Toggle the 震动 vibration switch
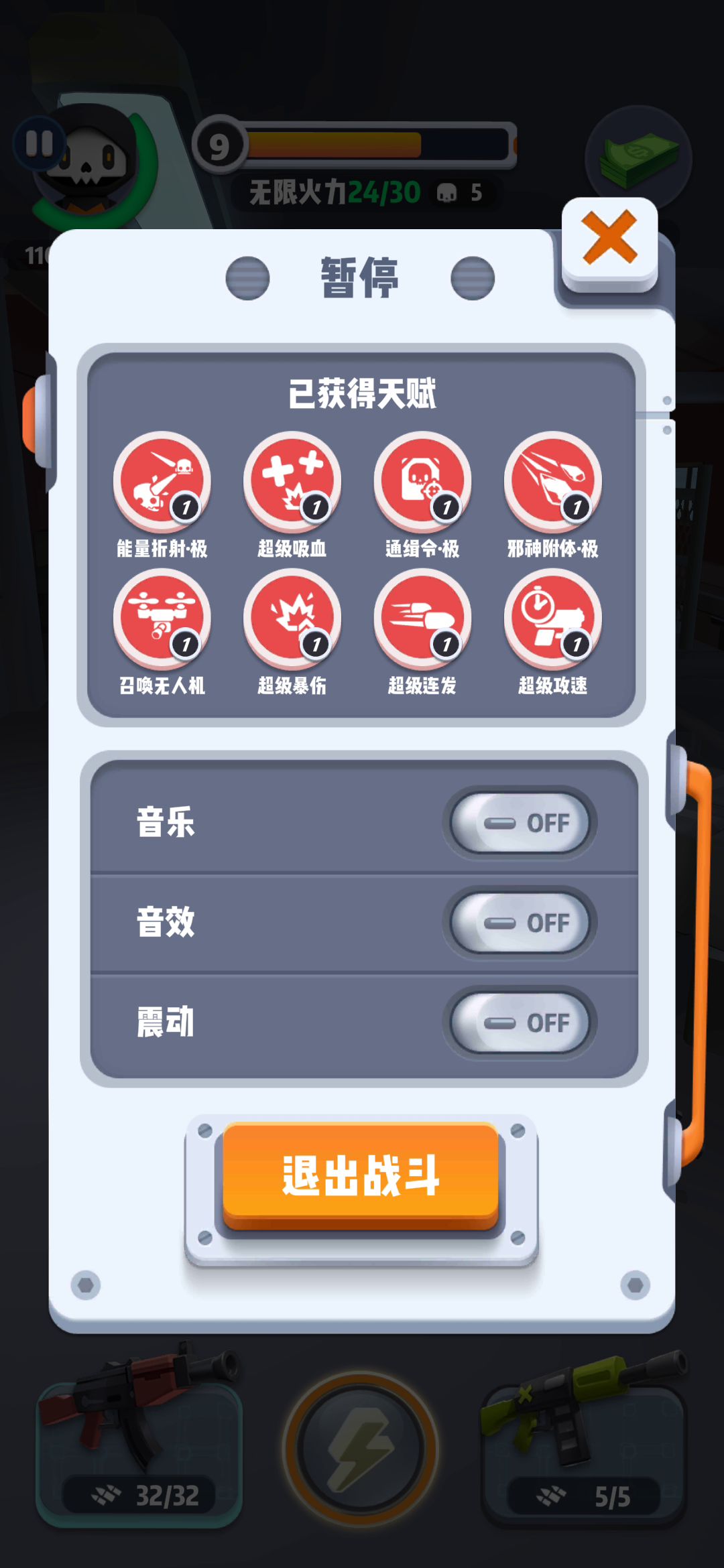Screen dimensions: 724x1568 coord(520,1023)
